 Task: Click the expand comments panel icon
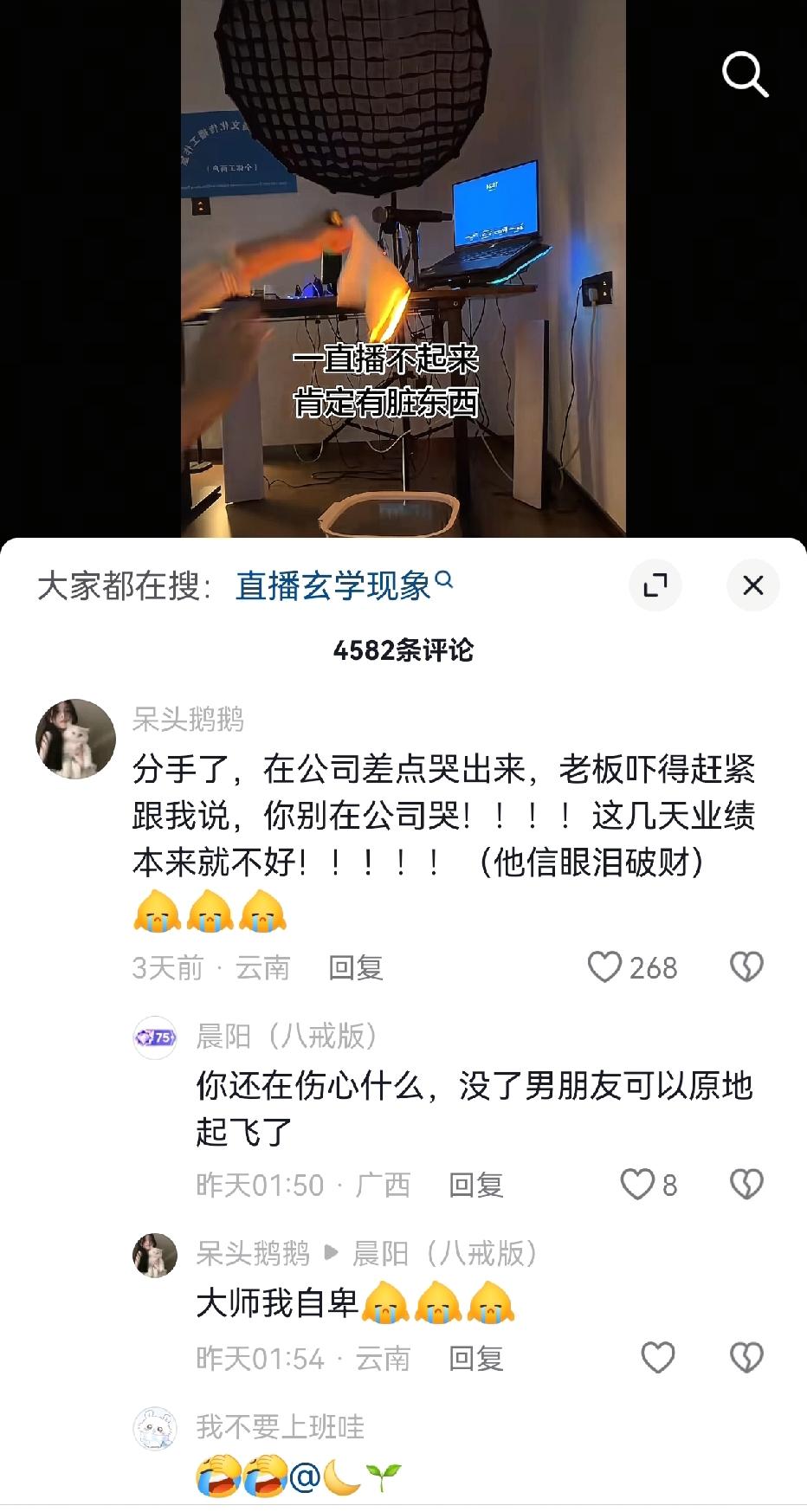click(x=656, y=585)
